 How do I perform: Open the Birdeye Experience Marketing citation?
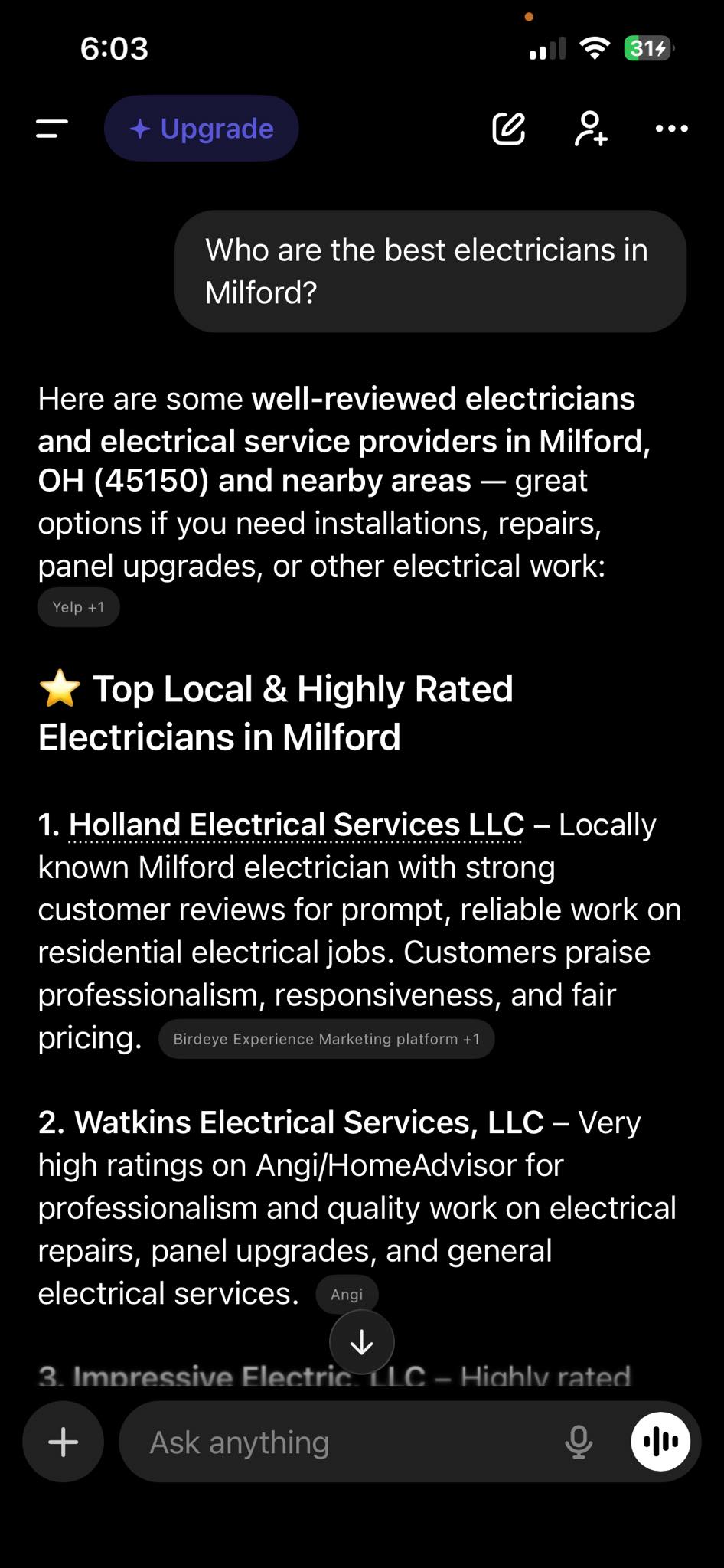[327, 1039]
